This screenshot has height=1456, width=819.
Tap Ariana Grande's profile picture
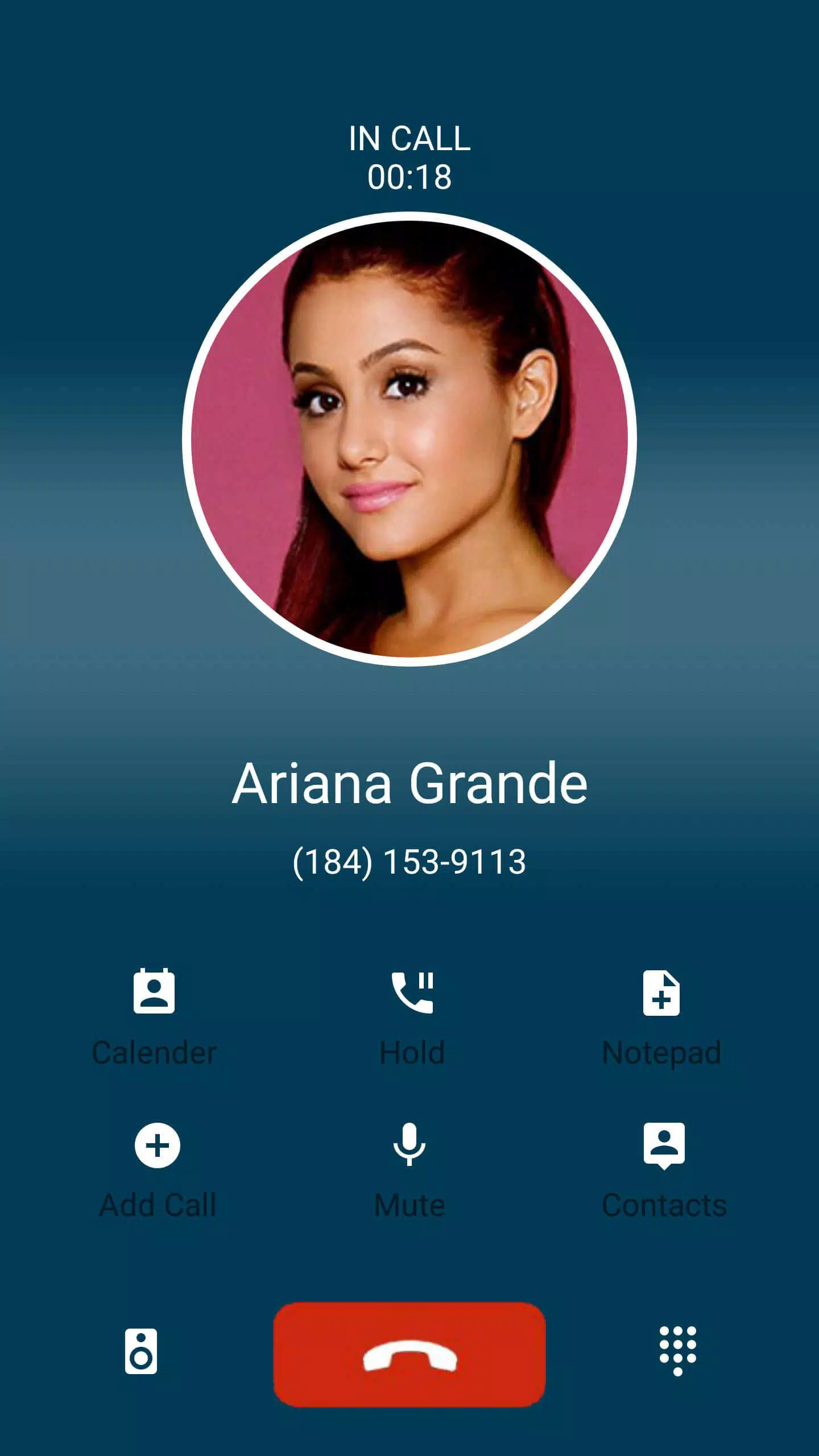[409, 449]
